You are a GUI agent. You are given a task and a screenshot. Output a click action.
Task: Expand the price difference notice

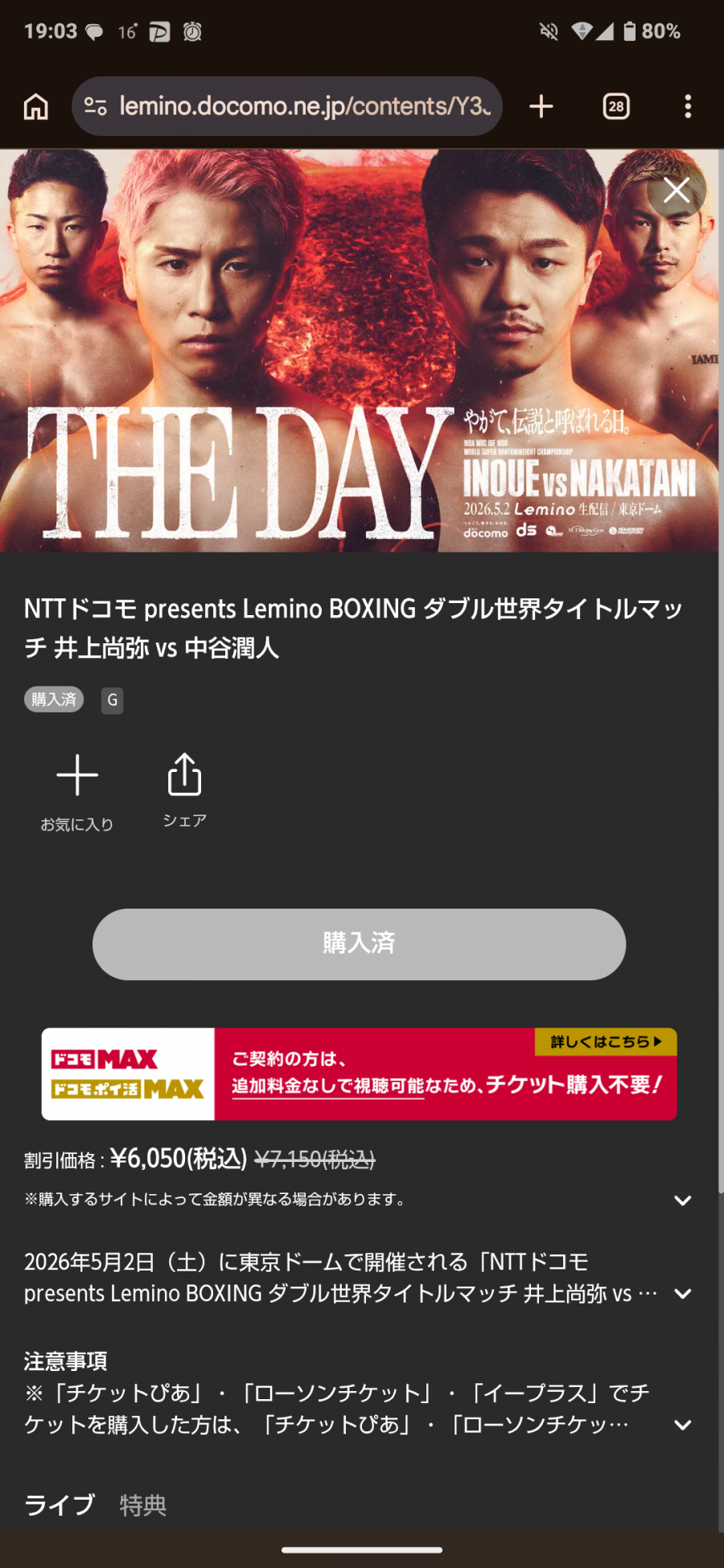(x=682, y=1201)
